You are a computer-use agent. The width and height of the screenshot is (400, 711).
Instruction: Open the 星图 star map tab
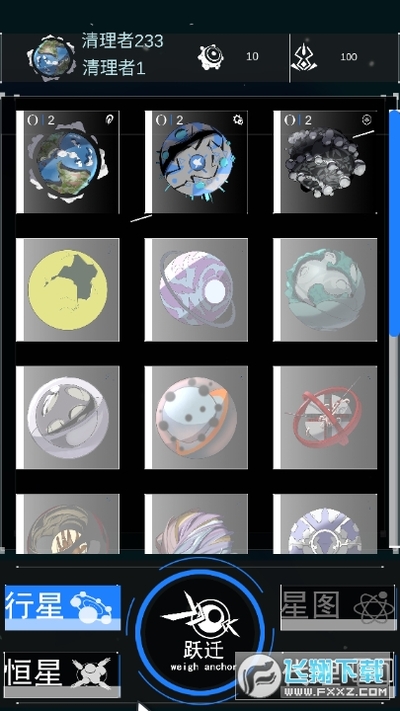(x=337, y=607)
